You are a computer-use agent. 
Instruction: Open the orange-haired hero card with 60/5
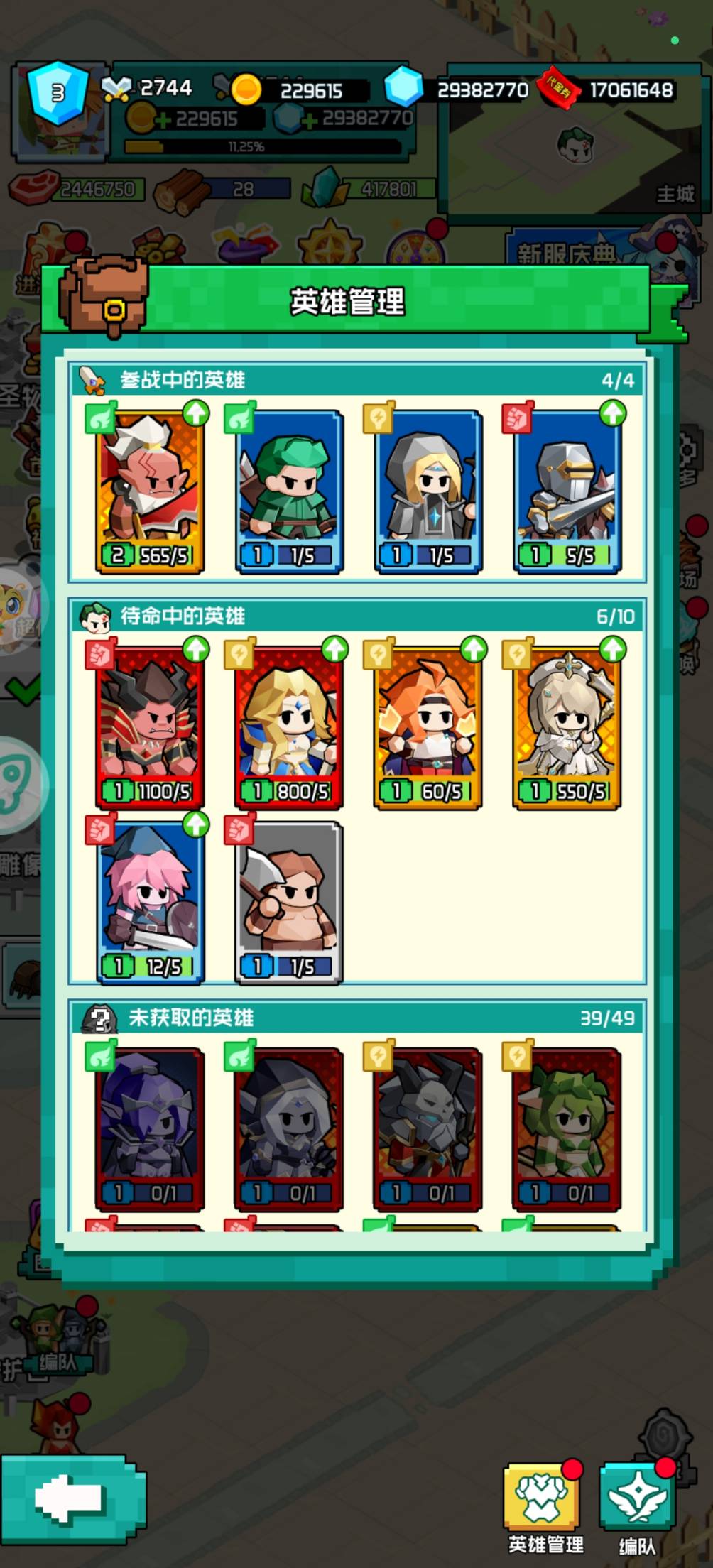click(428, 727)
